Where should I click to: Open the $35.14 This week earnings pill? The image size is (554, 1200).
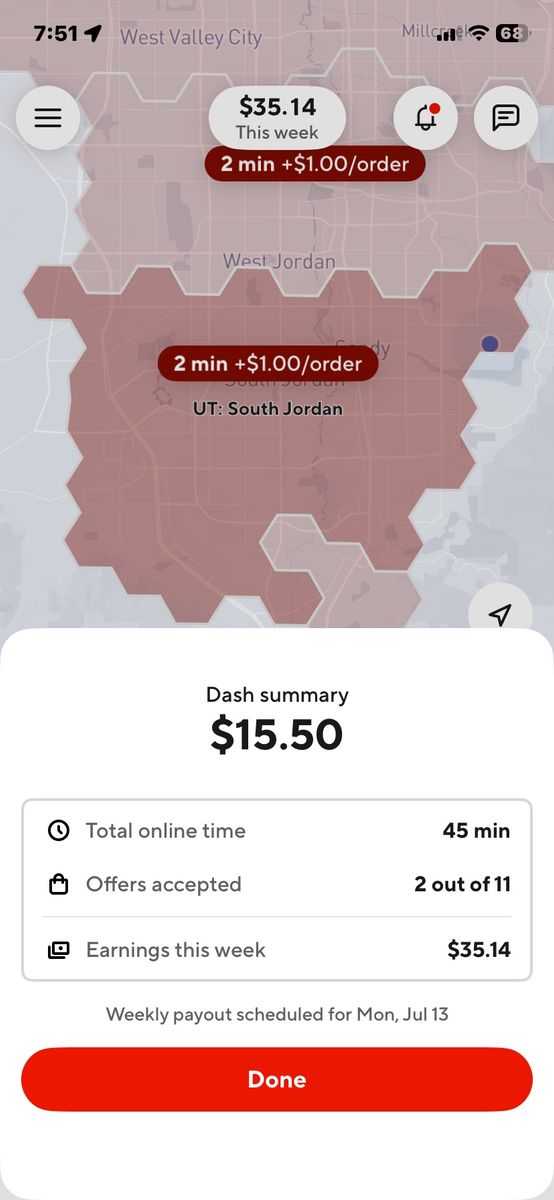pos(277,118)
